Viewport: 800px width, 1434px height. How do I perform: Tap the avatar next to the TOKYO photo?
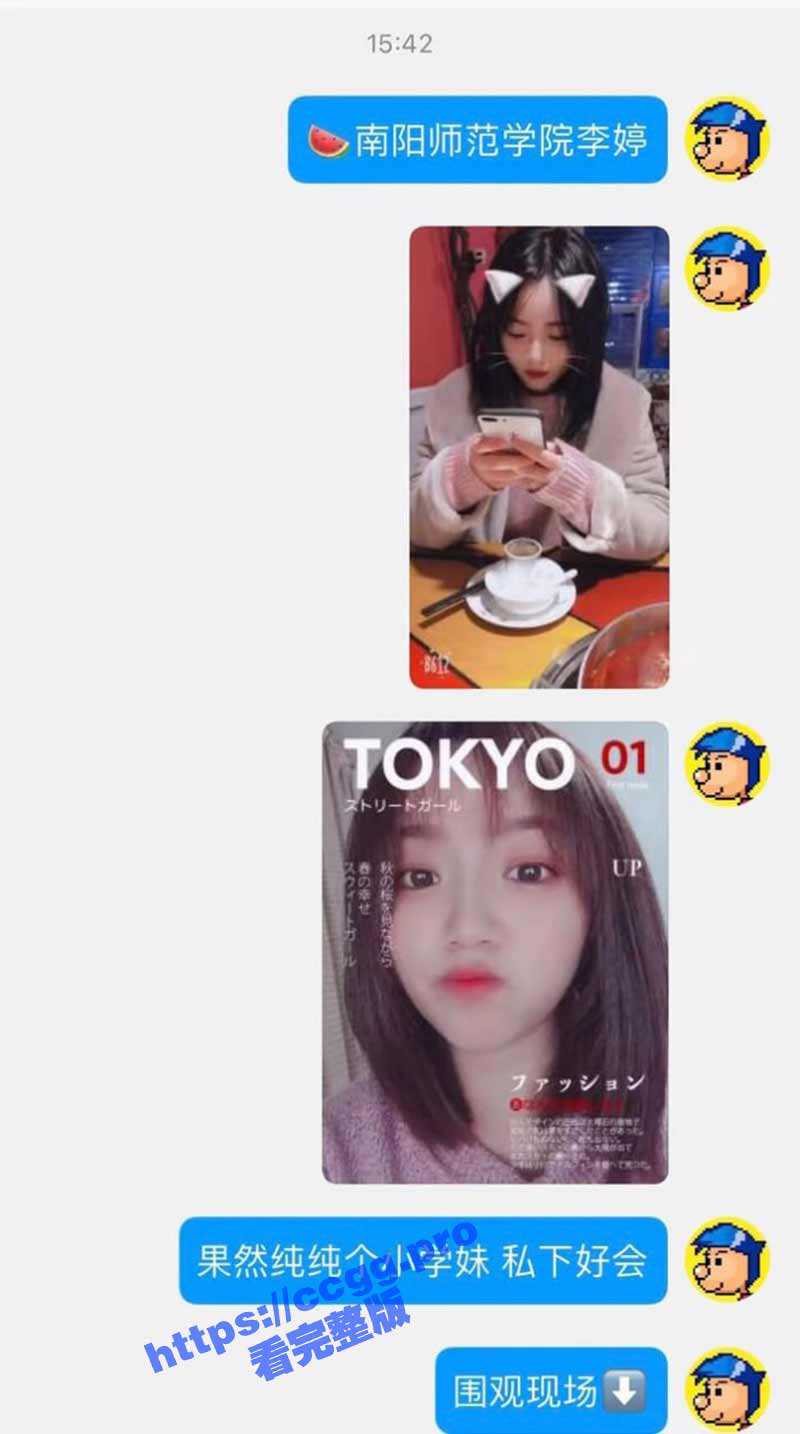pyautogui.click(x=726, y=764)
